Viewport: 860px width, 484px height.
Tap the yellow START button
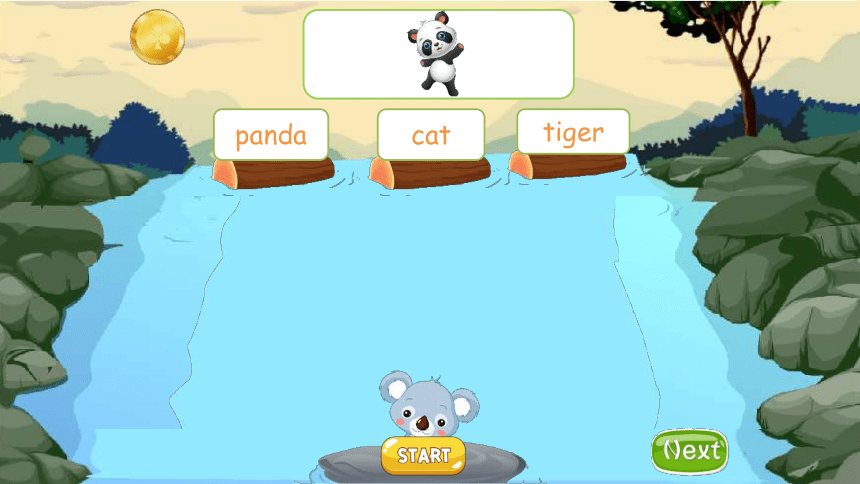tap(423, 456)
